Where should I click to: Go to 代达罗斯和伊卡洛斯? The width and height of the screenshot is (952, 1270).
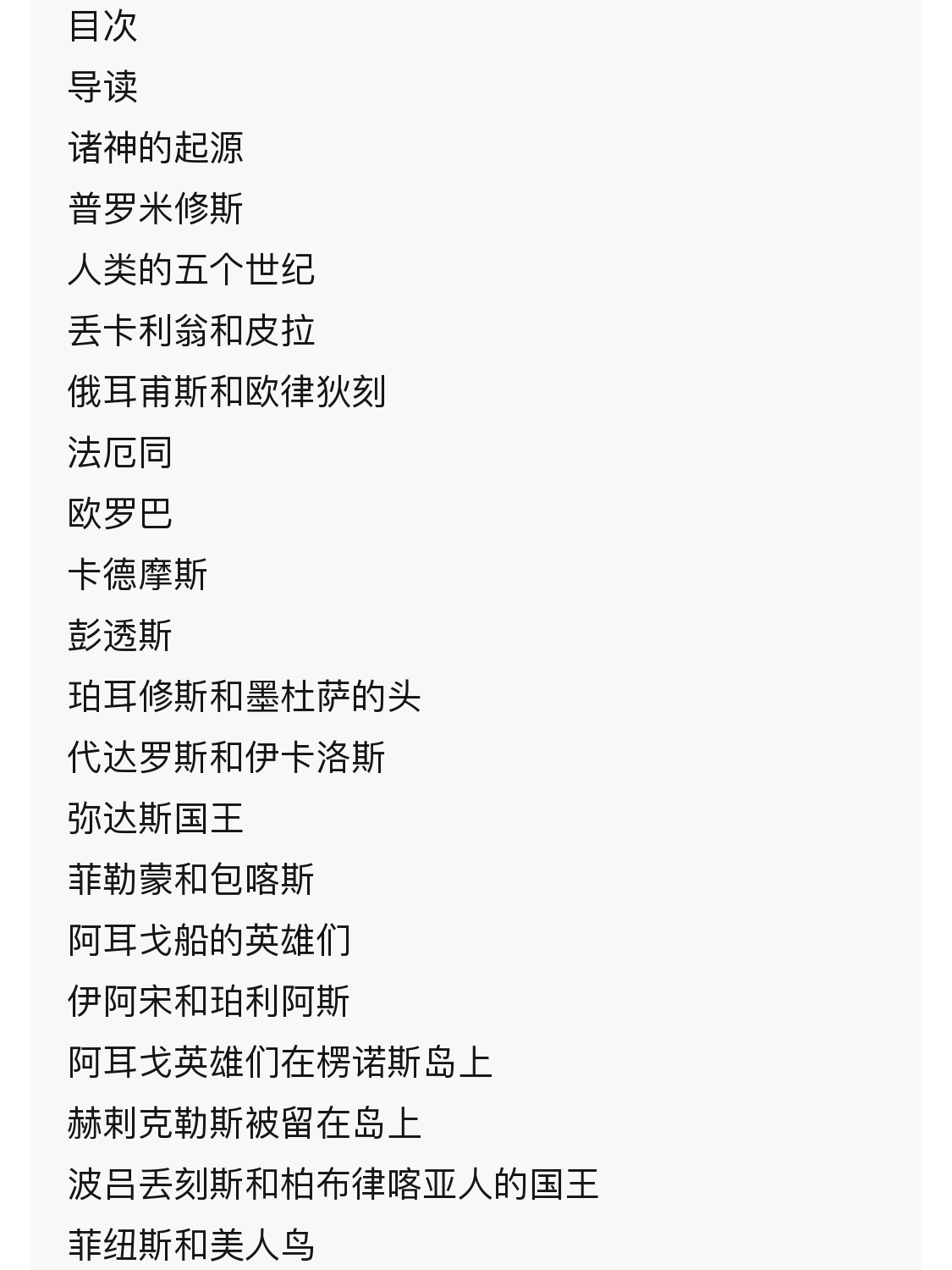pos(227,758)
